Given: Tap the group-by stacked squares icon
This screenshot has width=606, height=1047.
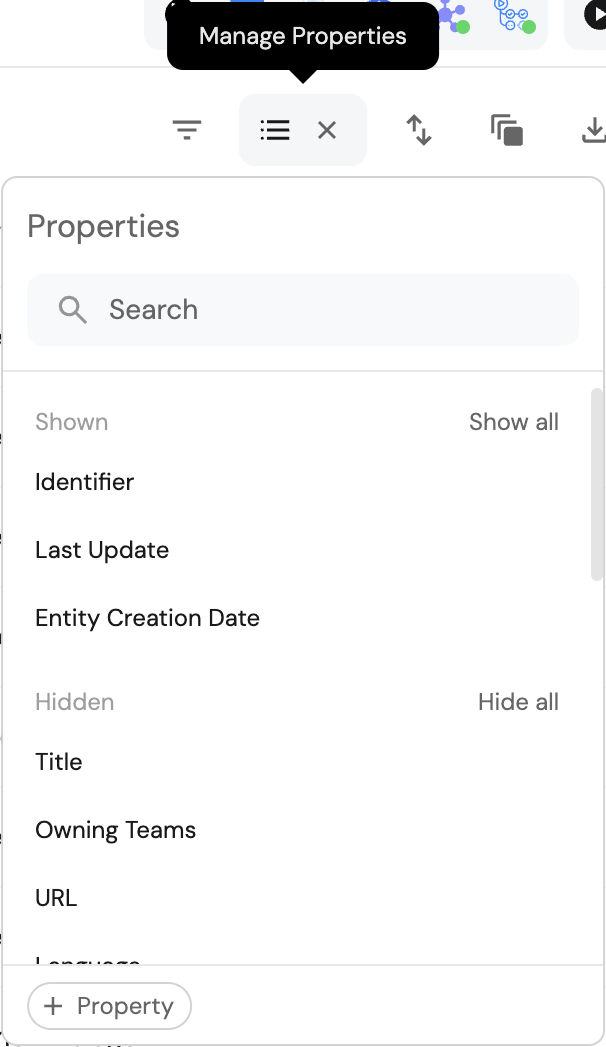Looking at the screenshot, I should (507, 130).
